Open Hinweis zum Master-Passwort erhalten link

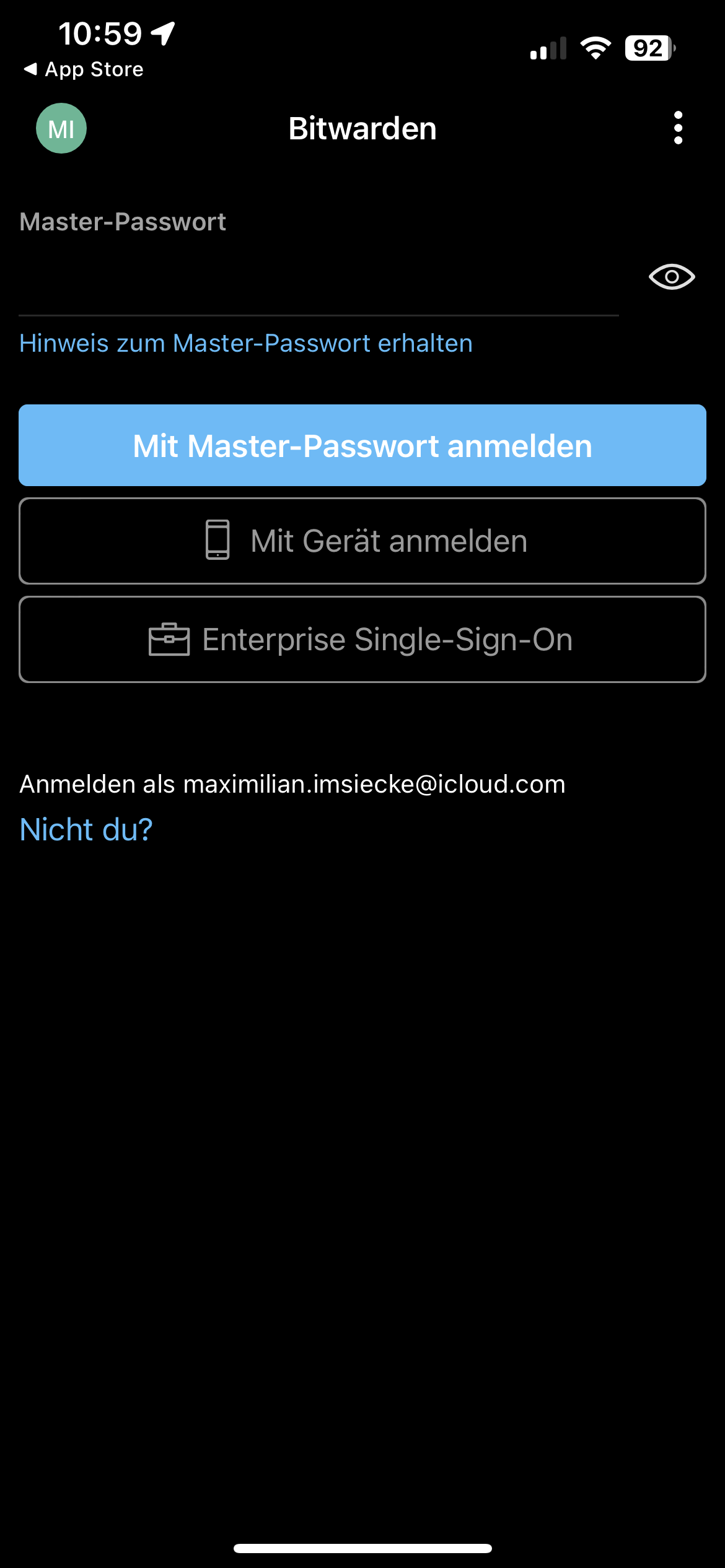[245, 343]
